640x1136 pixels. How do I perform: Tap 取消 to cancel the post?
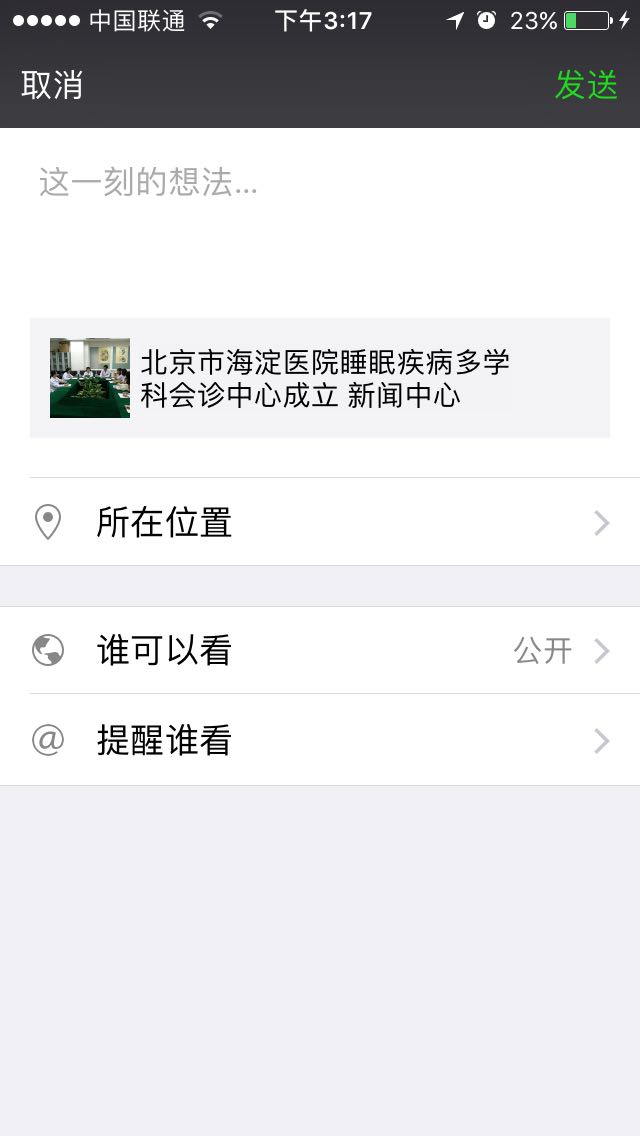[x=52, y=85]
